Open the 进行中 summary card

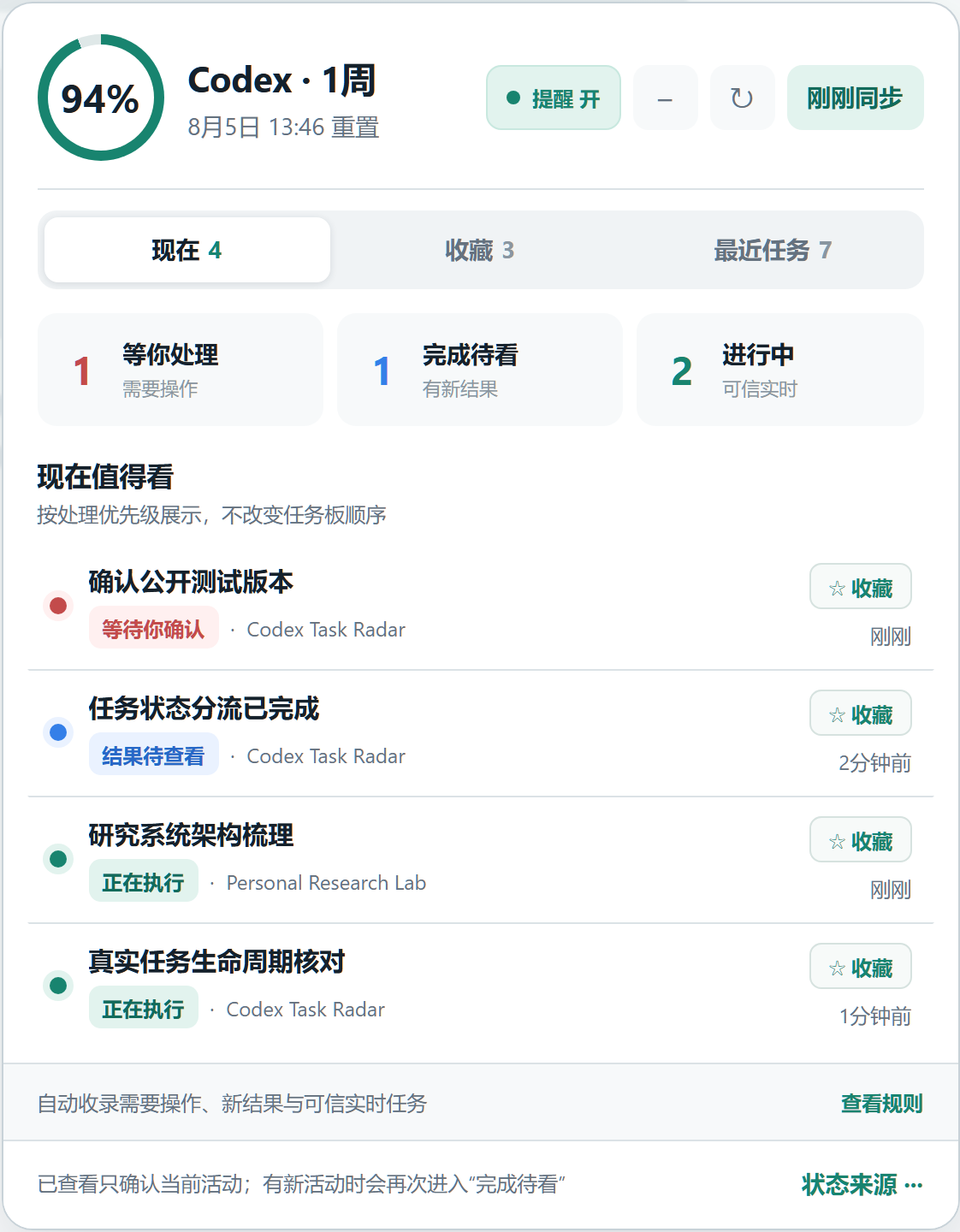click(780, 370)
